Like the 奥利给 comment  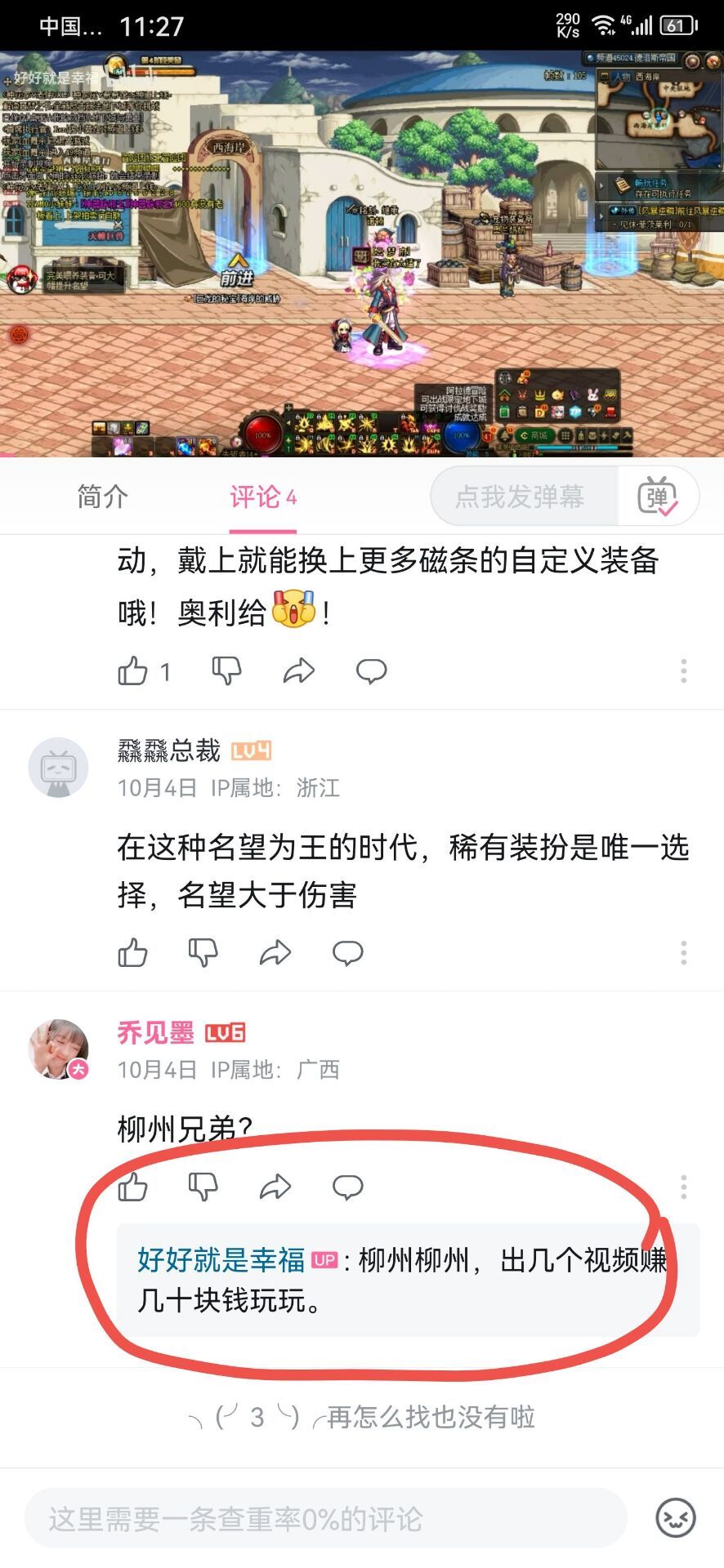(x=133, y=671)
